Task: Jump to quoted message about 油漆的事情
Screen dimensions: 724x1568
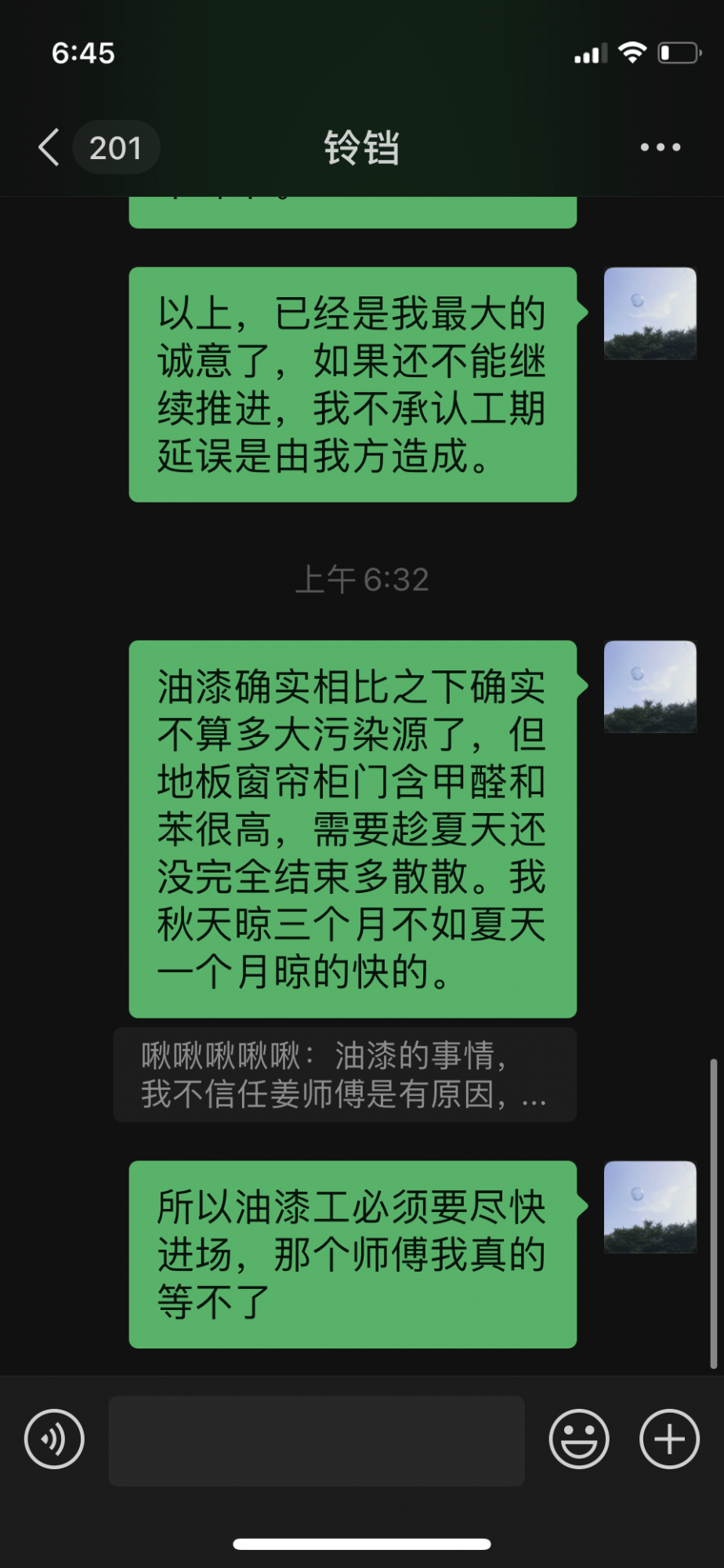Action: 345,1075
